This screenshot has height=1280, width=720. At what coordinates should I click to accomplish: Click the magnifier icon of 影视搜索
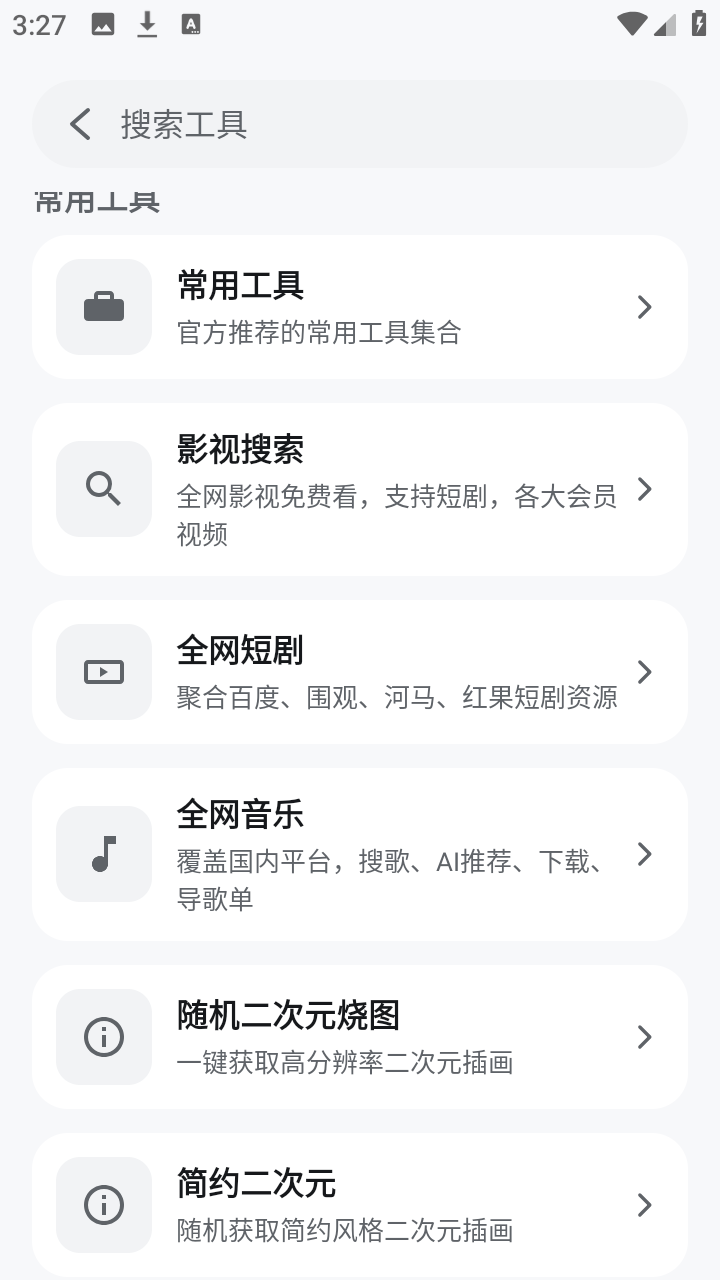click(103, 489)
